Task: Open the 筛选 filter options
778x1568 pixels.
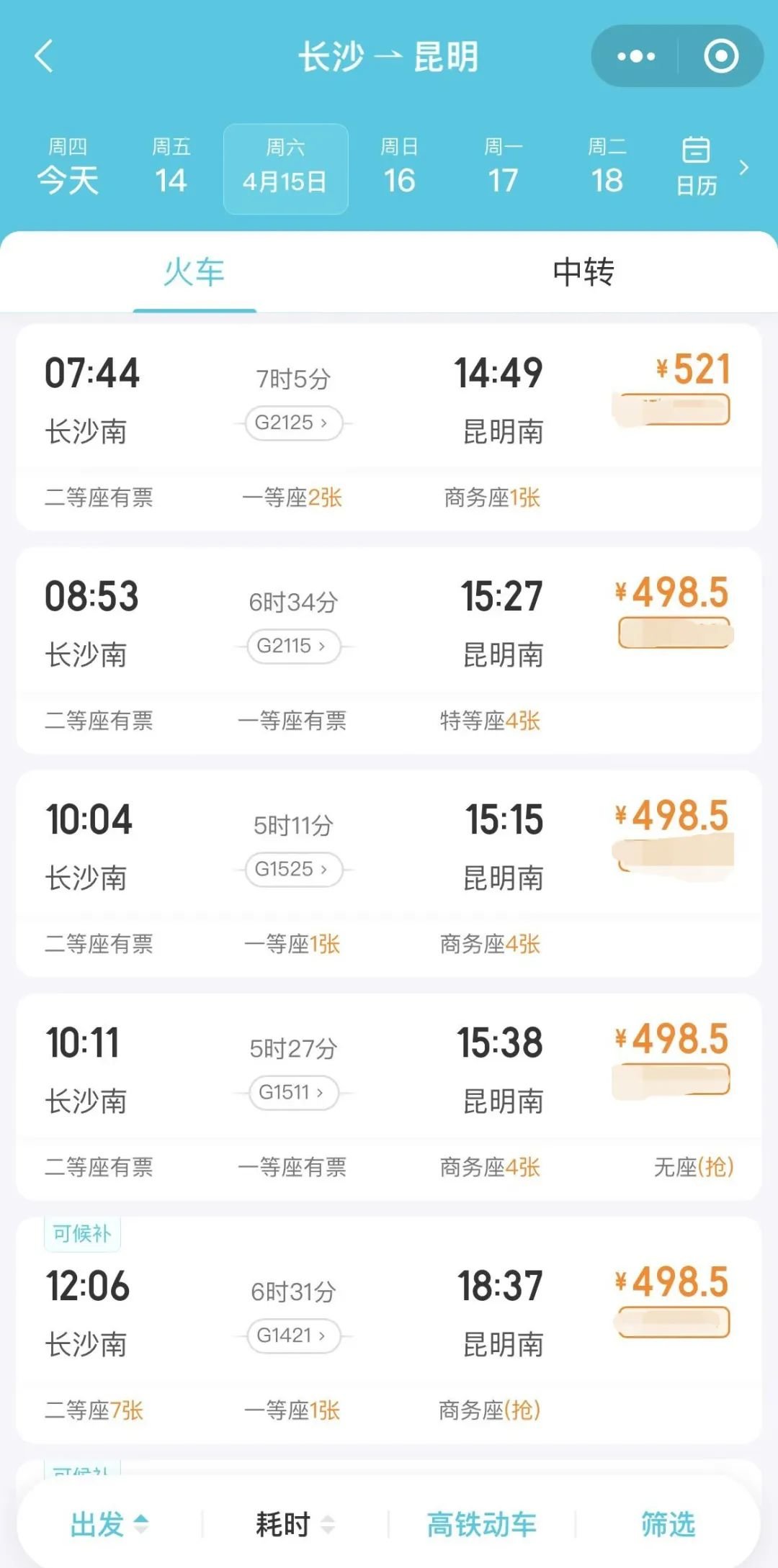Action: [669, 1523]
